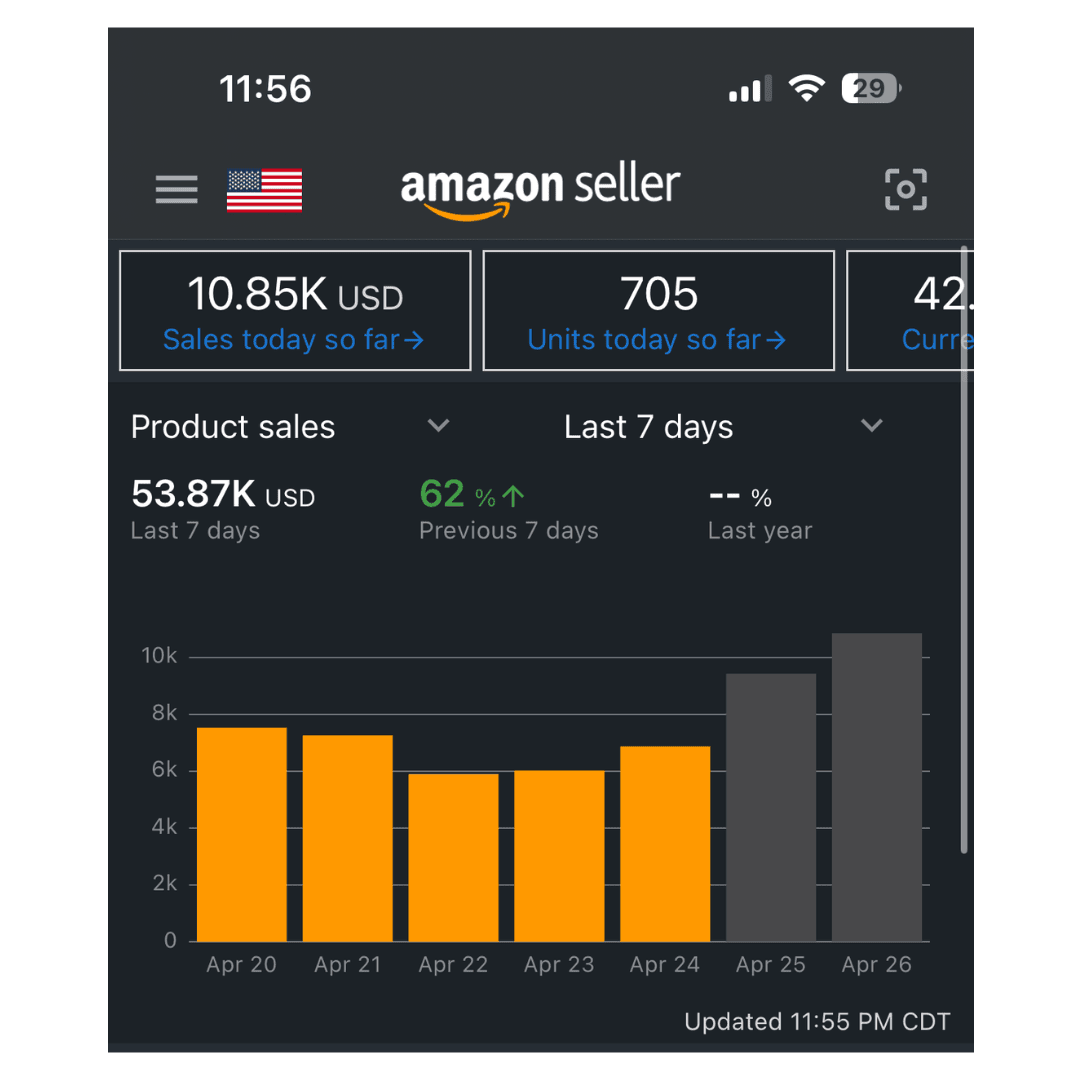Expand the Product sales dropdown
This screenshot has height=1080, width=1080.
[x=291, y=426]
